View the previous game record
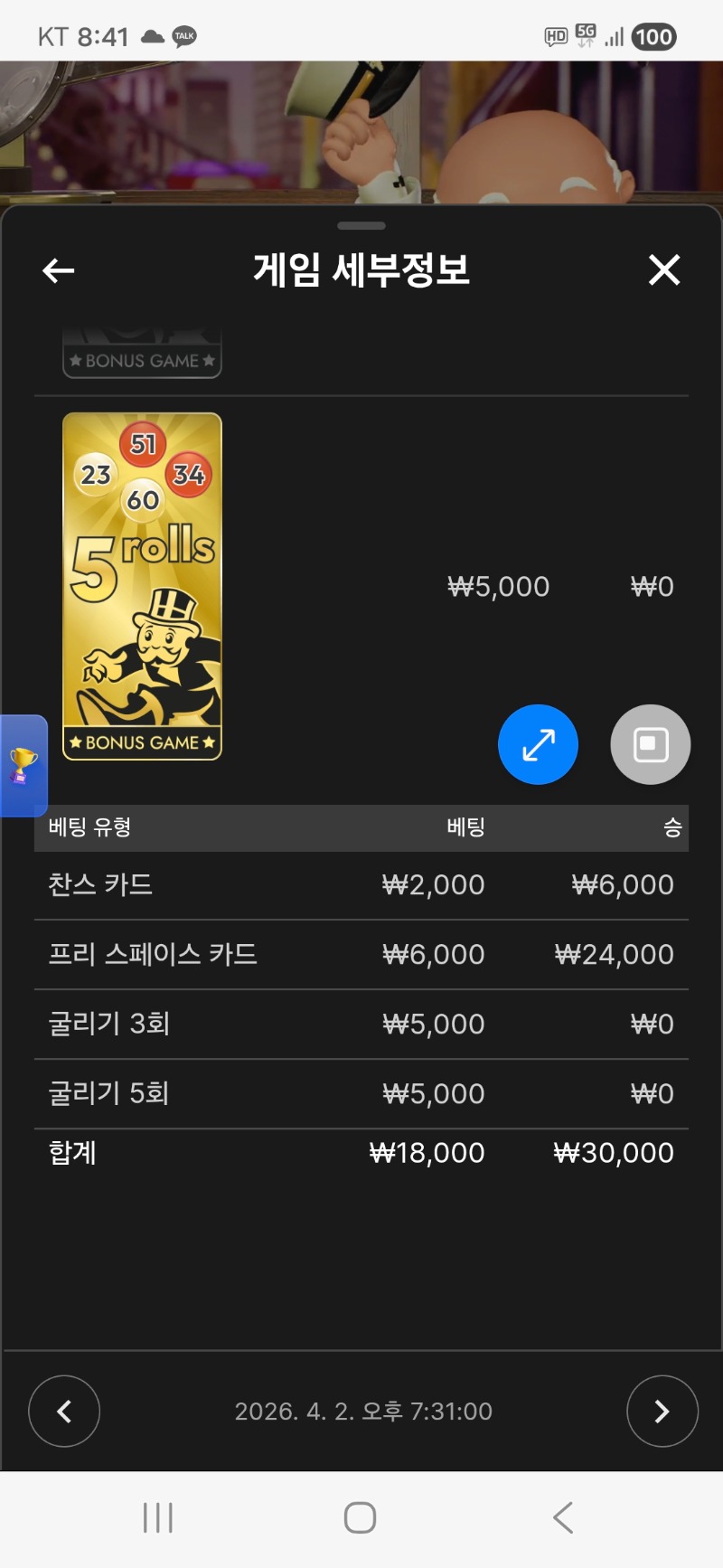 click(64, 1411)
